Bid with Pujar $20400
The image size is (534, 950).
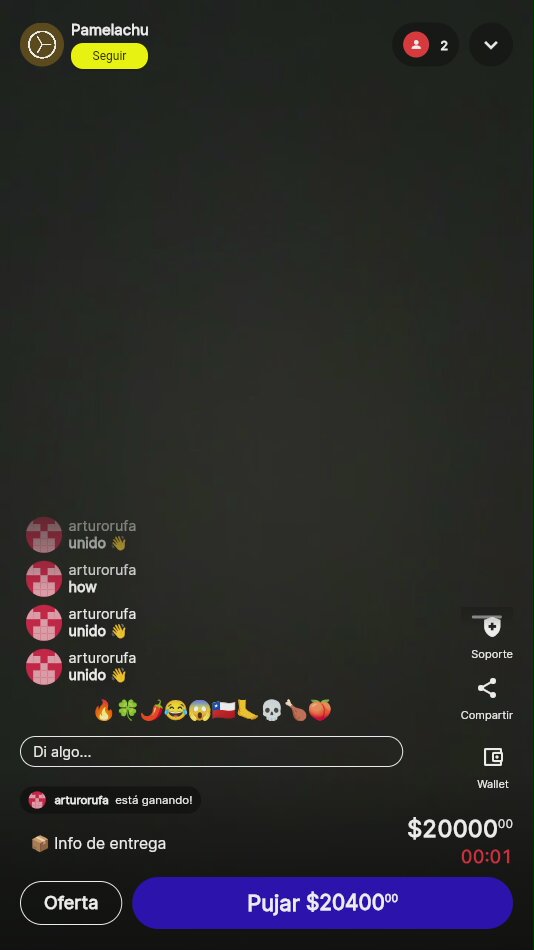pos(322,903)
